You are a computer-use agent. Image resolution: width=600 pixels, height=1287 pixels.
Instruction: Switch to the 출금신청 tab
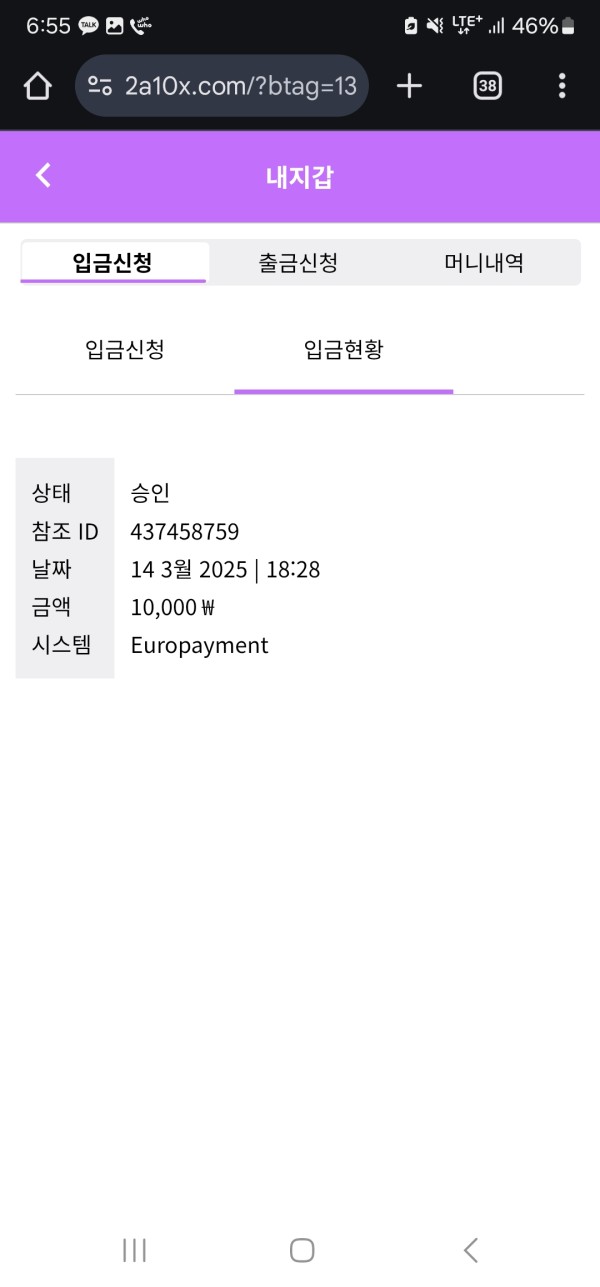coord(298,263)
